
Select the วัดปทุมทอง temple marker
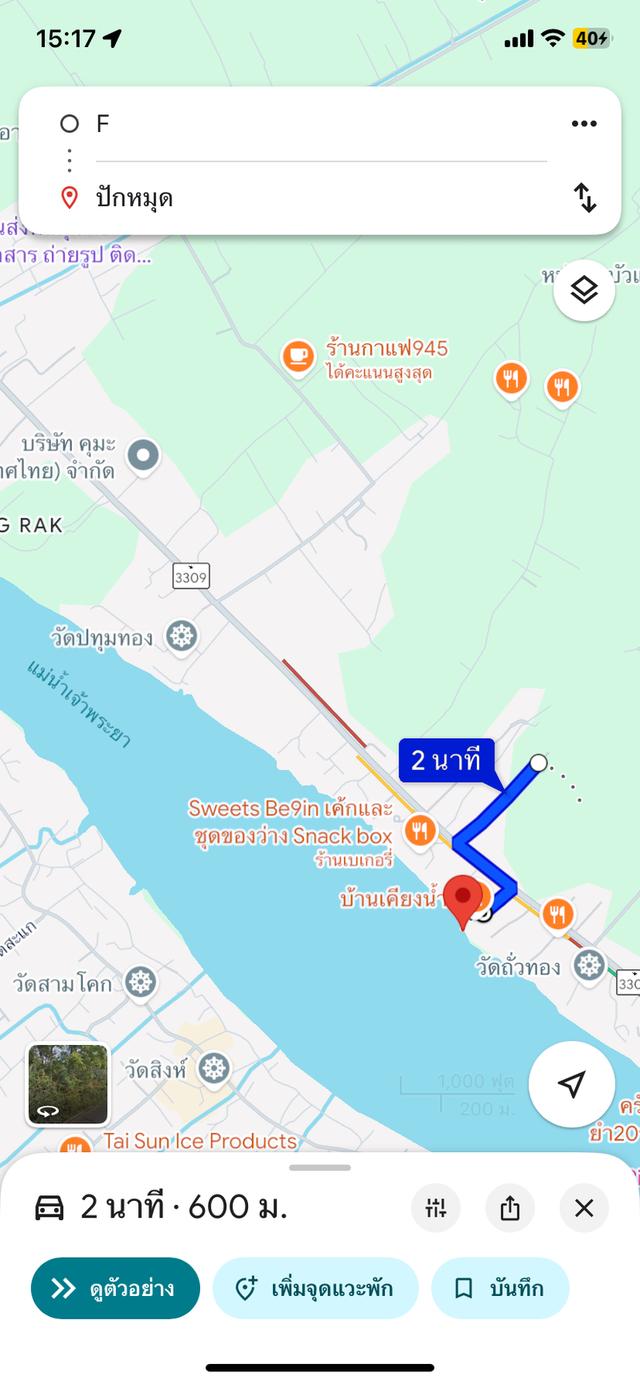click(x=181, y=636)
